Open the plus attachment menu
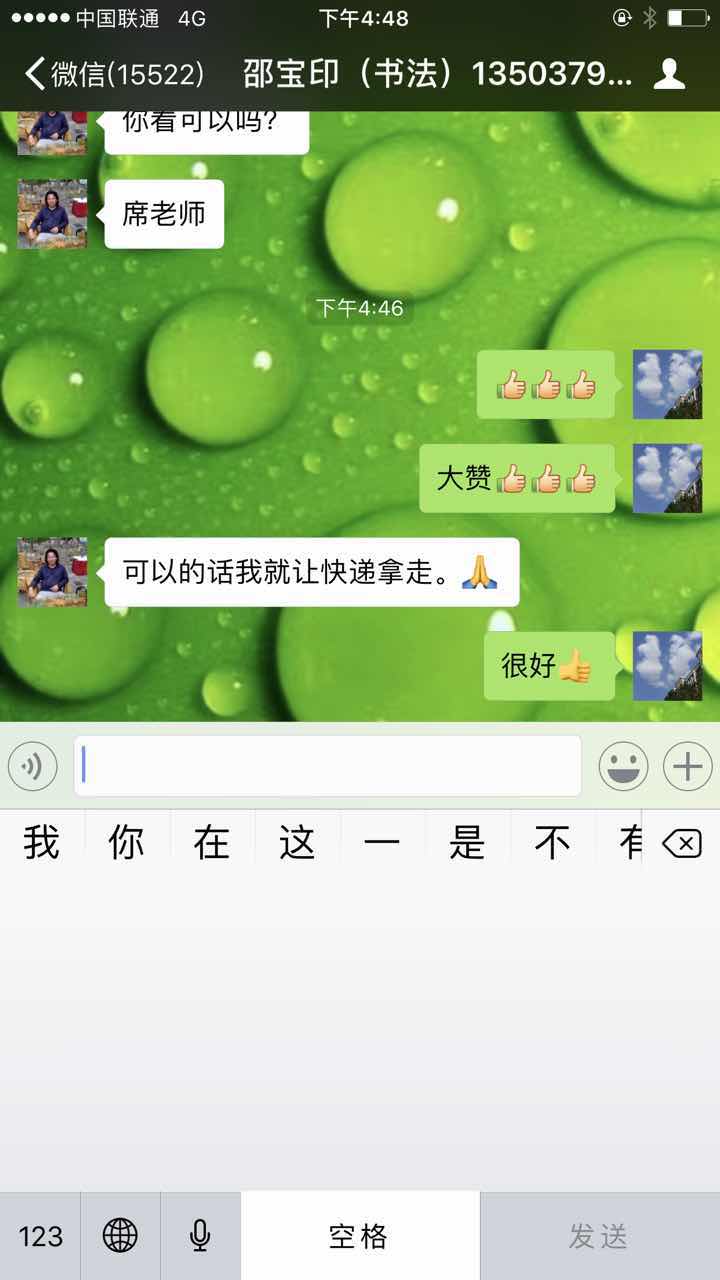The width and height of the screenshot is (720, 1280). pos(687,767)
